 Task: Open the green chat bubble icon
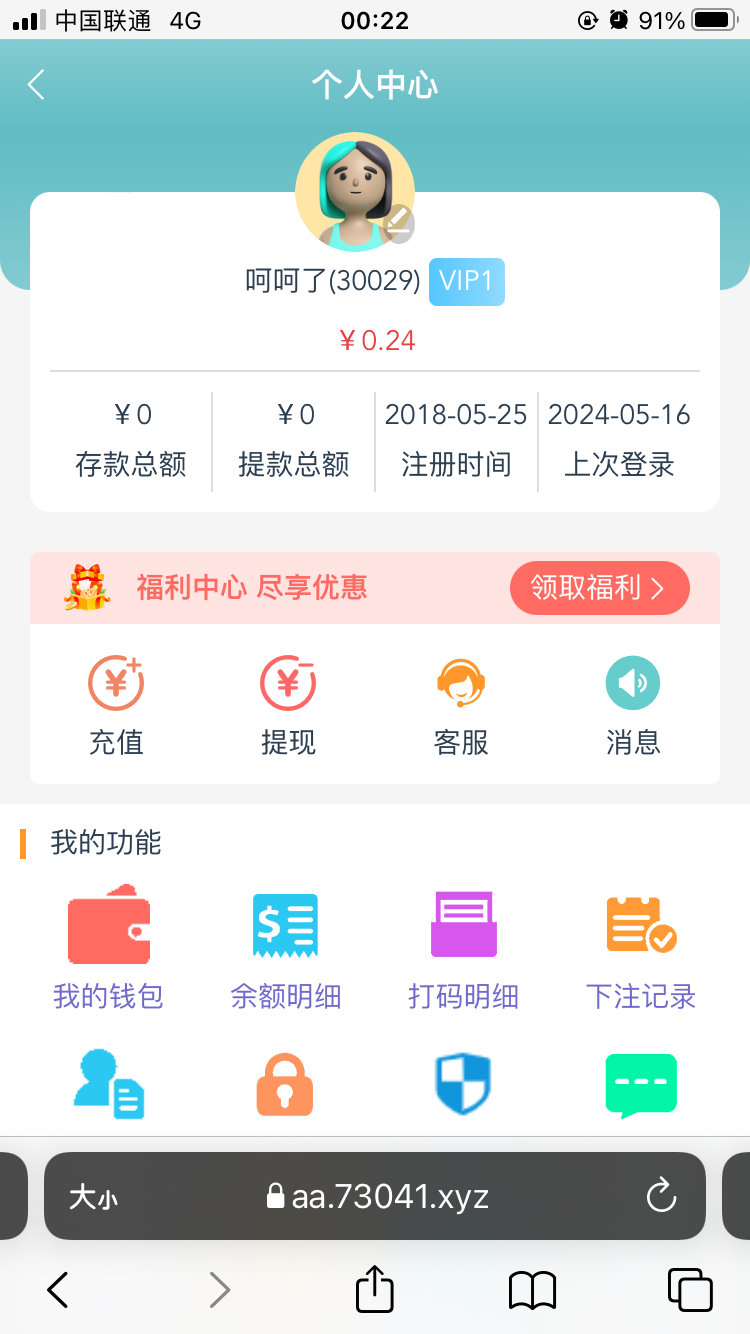(640, 1084)
